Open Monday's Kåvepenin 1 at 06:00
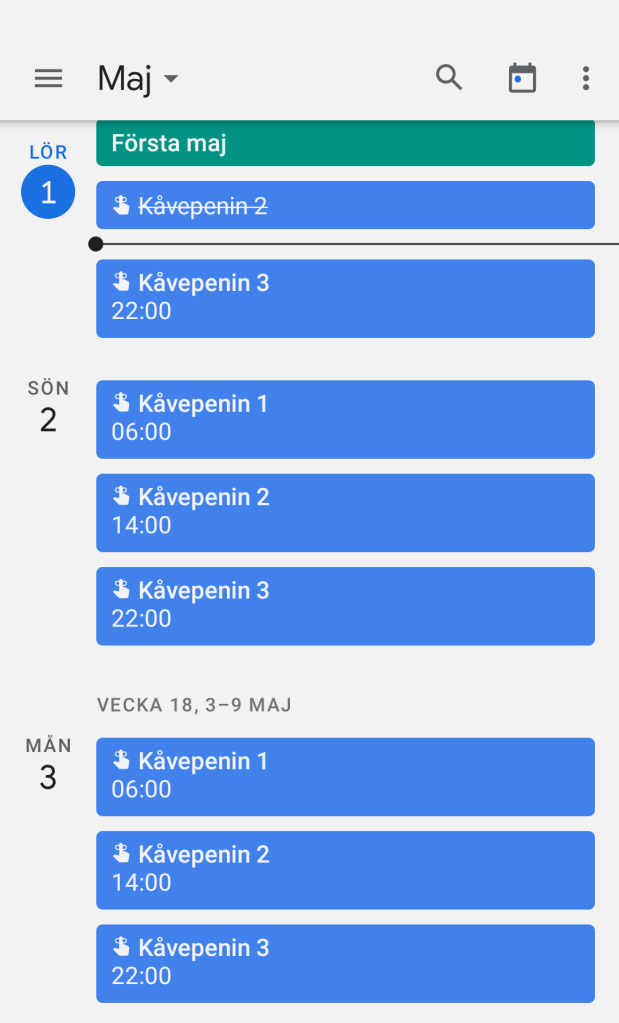Screen dimensions: 619x1023 pyautogui.click(x=345, y=776)
